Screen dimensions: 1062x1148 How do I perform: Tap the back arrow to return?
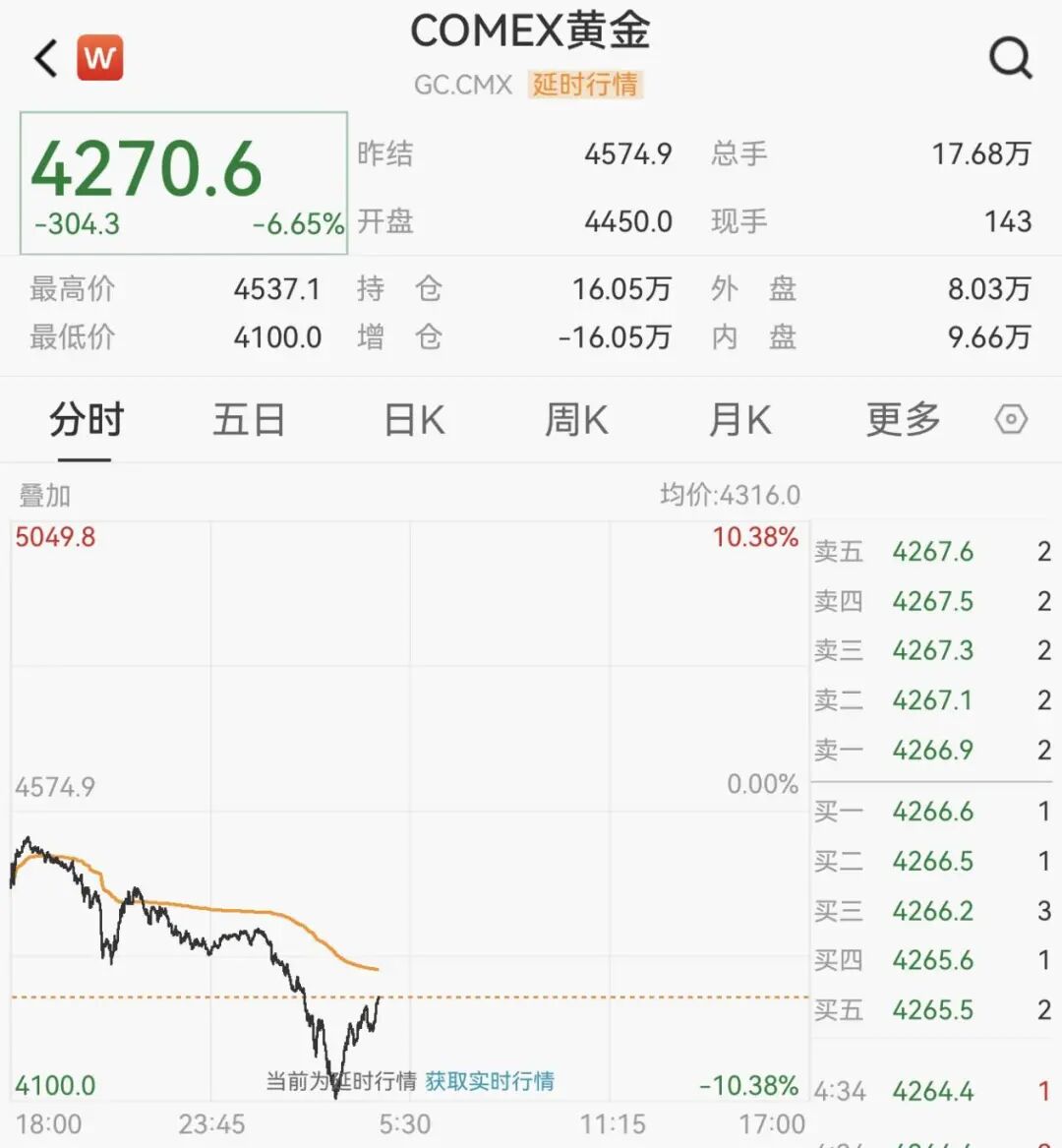tap(43, 56)
